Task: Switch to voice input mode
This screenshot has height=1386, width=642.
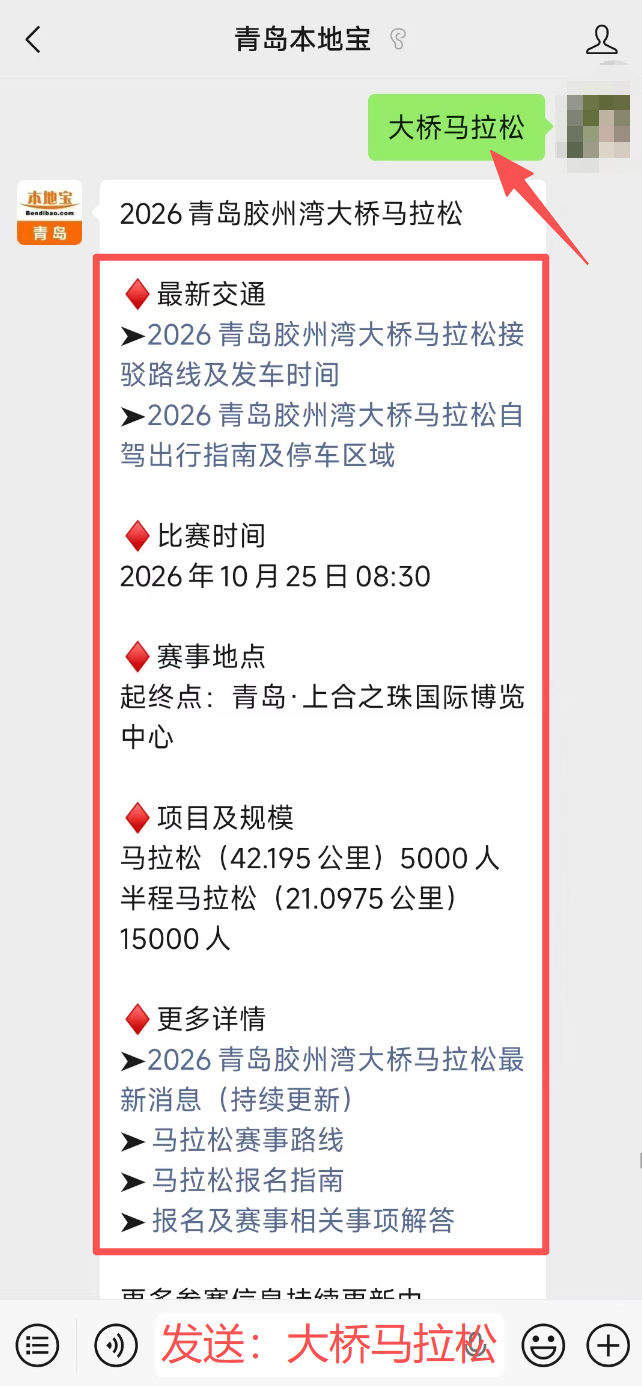Action: point(116,1345)
